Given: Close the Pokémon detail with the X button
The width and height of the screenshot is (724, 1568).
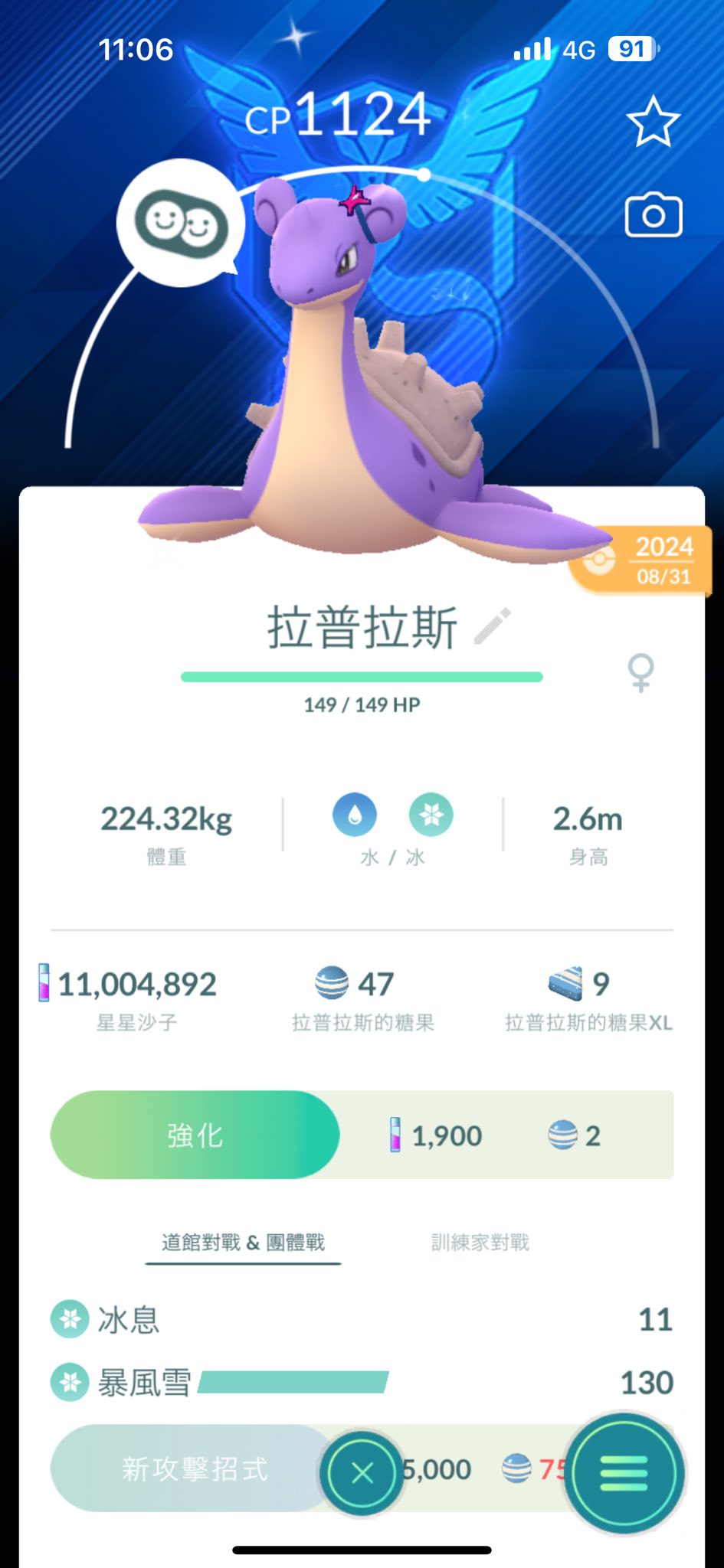Looking at the screenshot, I should click(362, 1472).
